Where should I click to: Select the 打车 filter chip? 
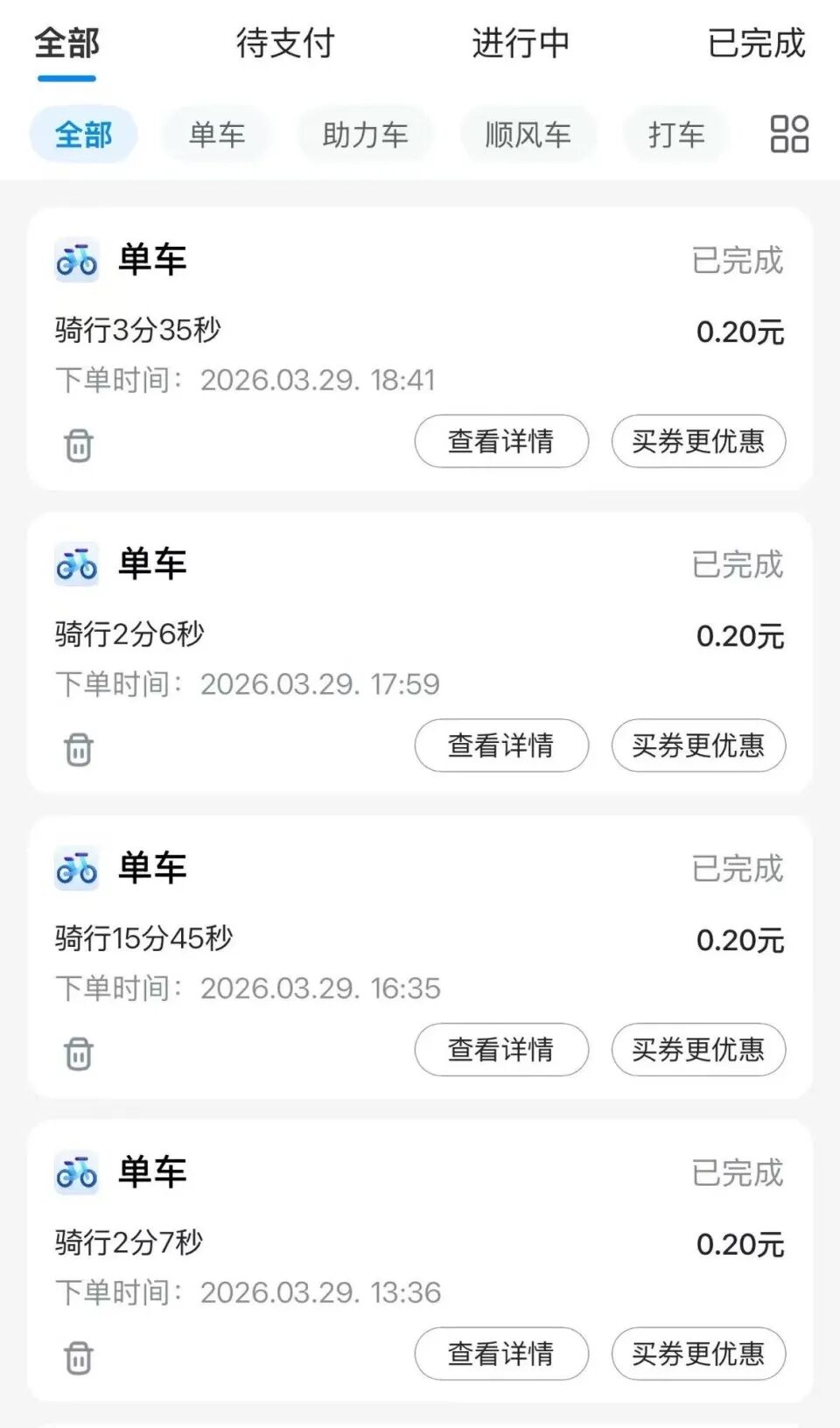675,135
